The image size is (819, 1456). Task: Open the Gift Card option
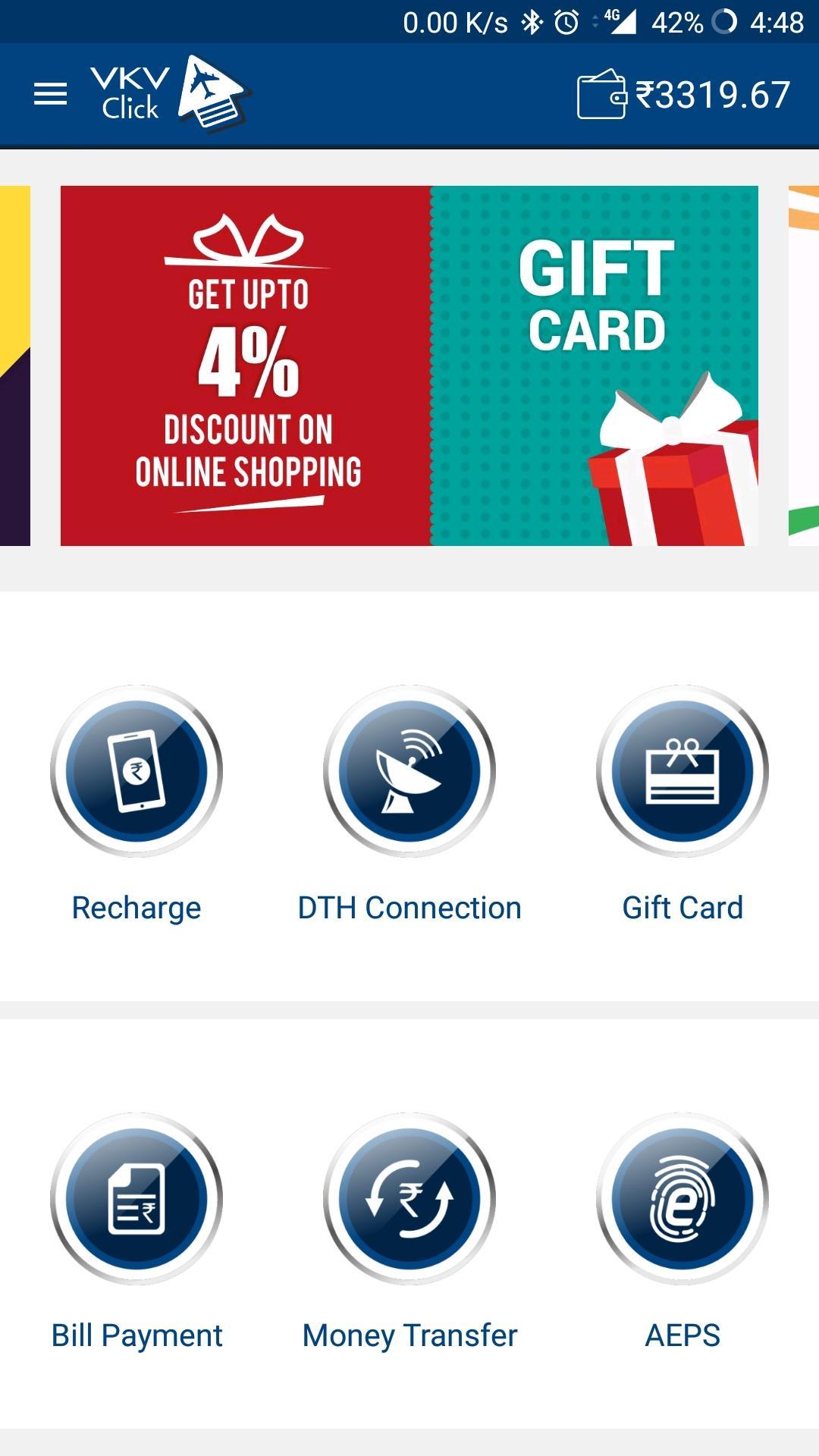[x=682, y=771]
